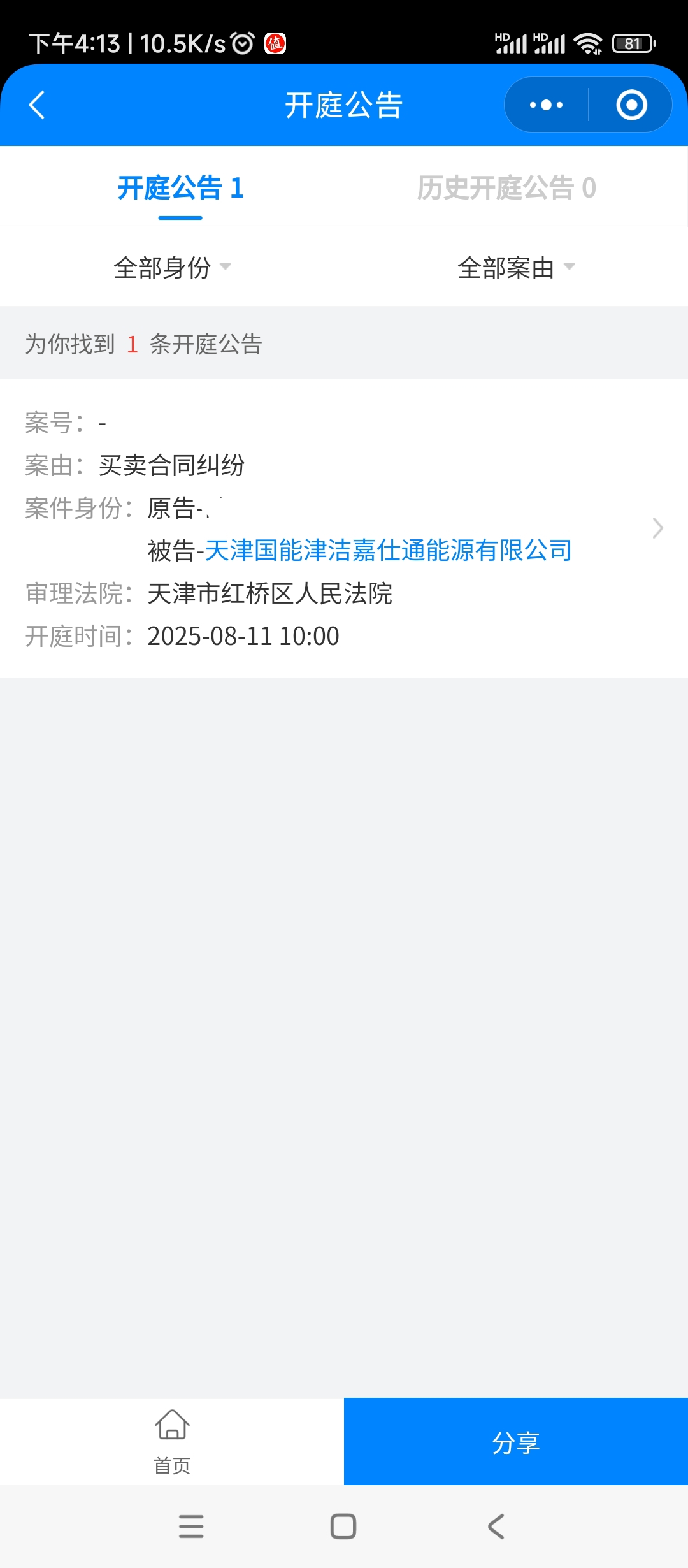Tap the 分享 share button
Image resolution: width=688 pixels, height=1568 pixels.
516,1442
